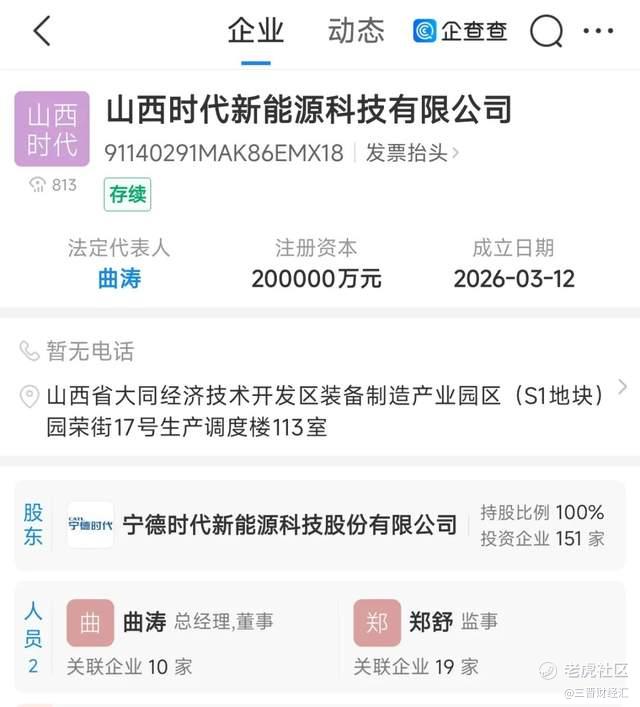View legal representative 曲涛's profile
Screen dimensions: 640x707
tap(120, 278)
